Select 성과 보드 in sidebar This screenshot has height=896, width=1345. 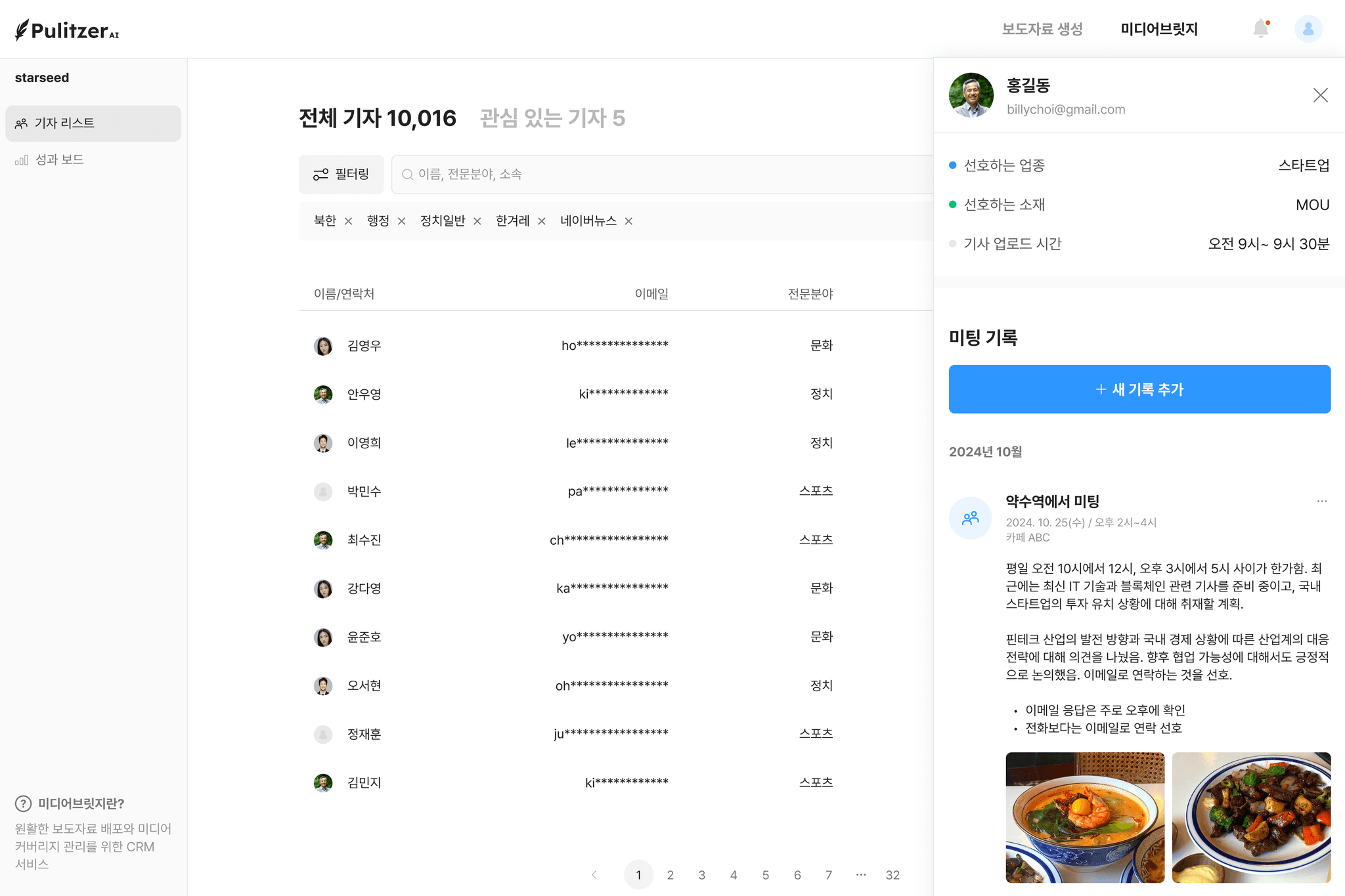(x=59, y=160)
